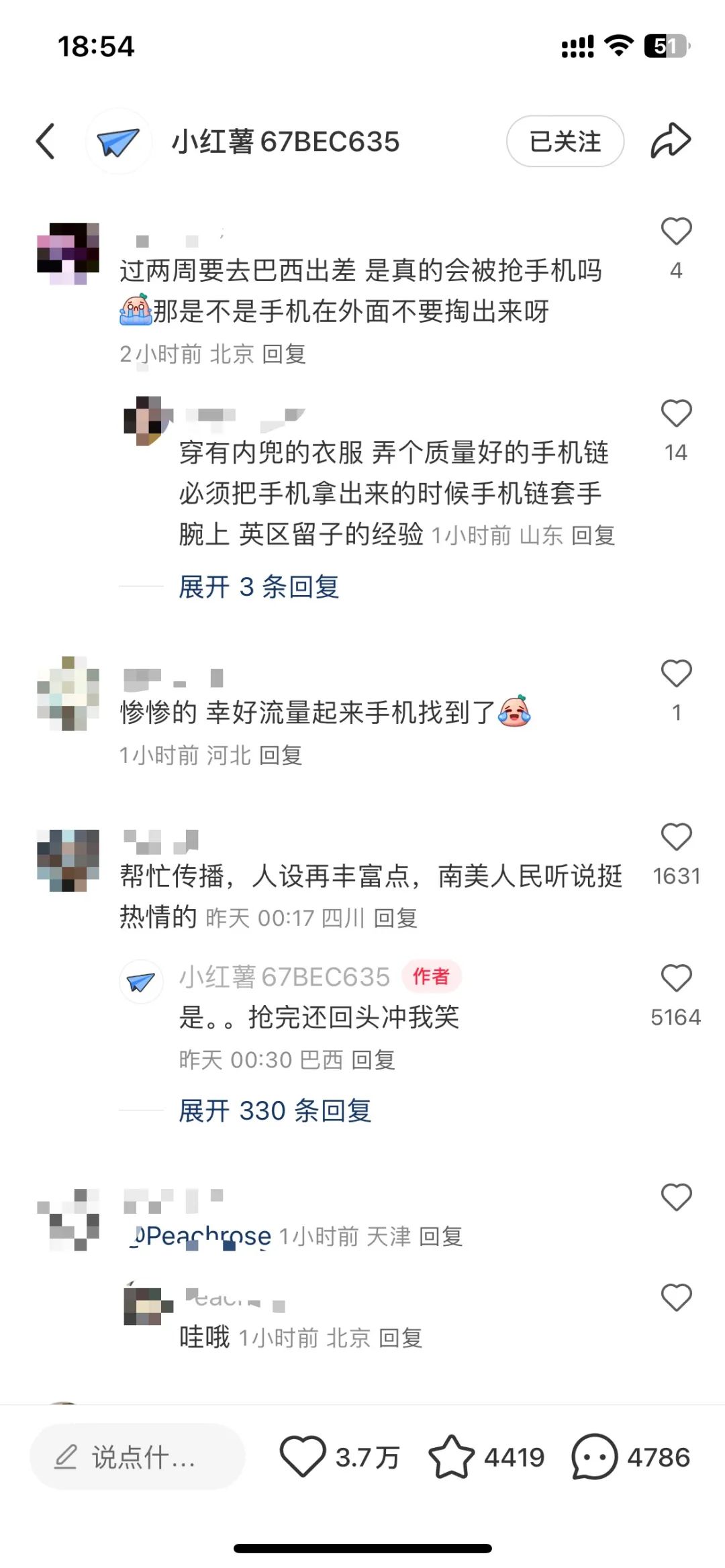This screenshot has height=1568, width=725.
Task: Like the comment 惨惨的 幸好流量起来手机找到了
Action: [x=676, y=674]
